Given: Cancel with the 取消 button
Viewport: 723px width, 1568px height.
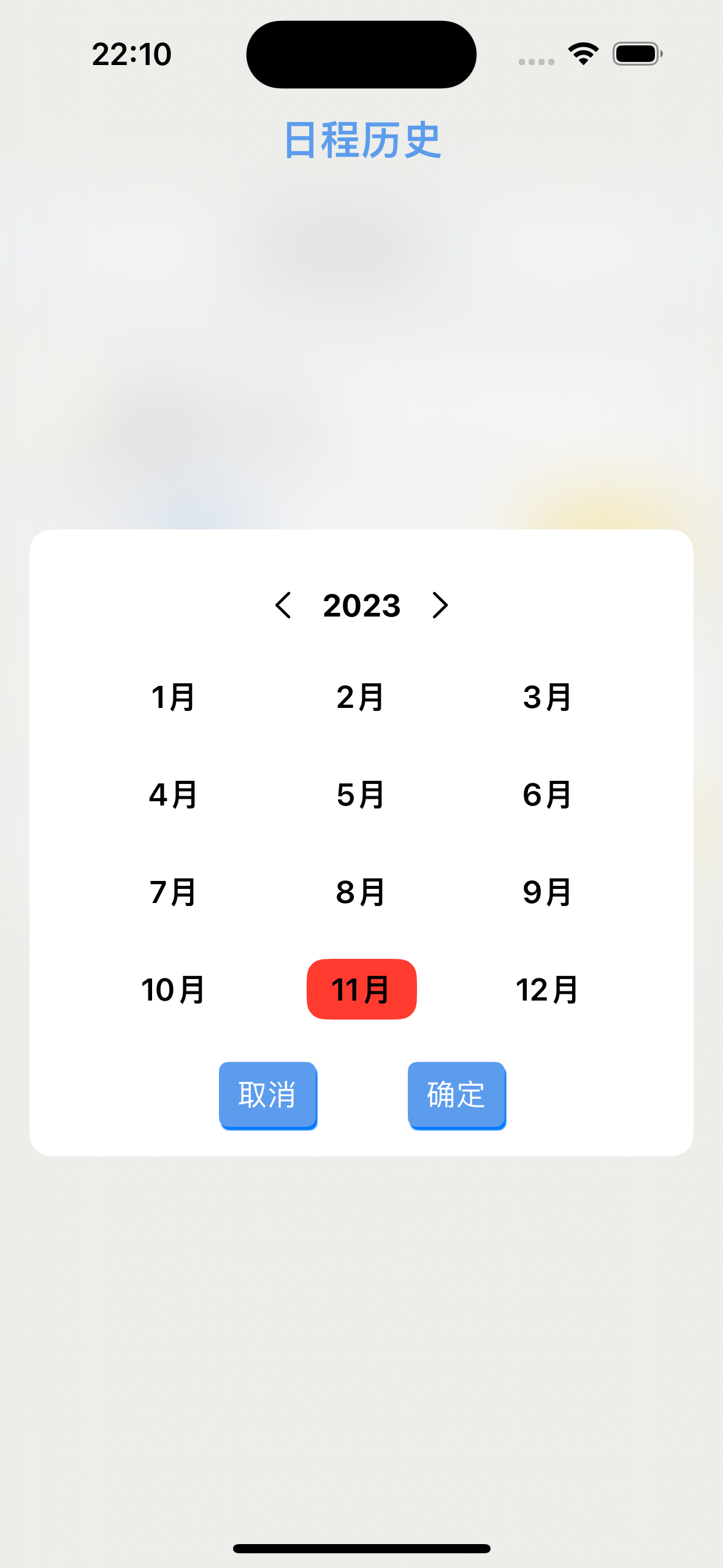Looking at the screenshot, I should (268, 1095).
